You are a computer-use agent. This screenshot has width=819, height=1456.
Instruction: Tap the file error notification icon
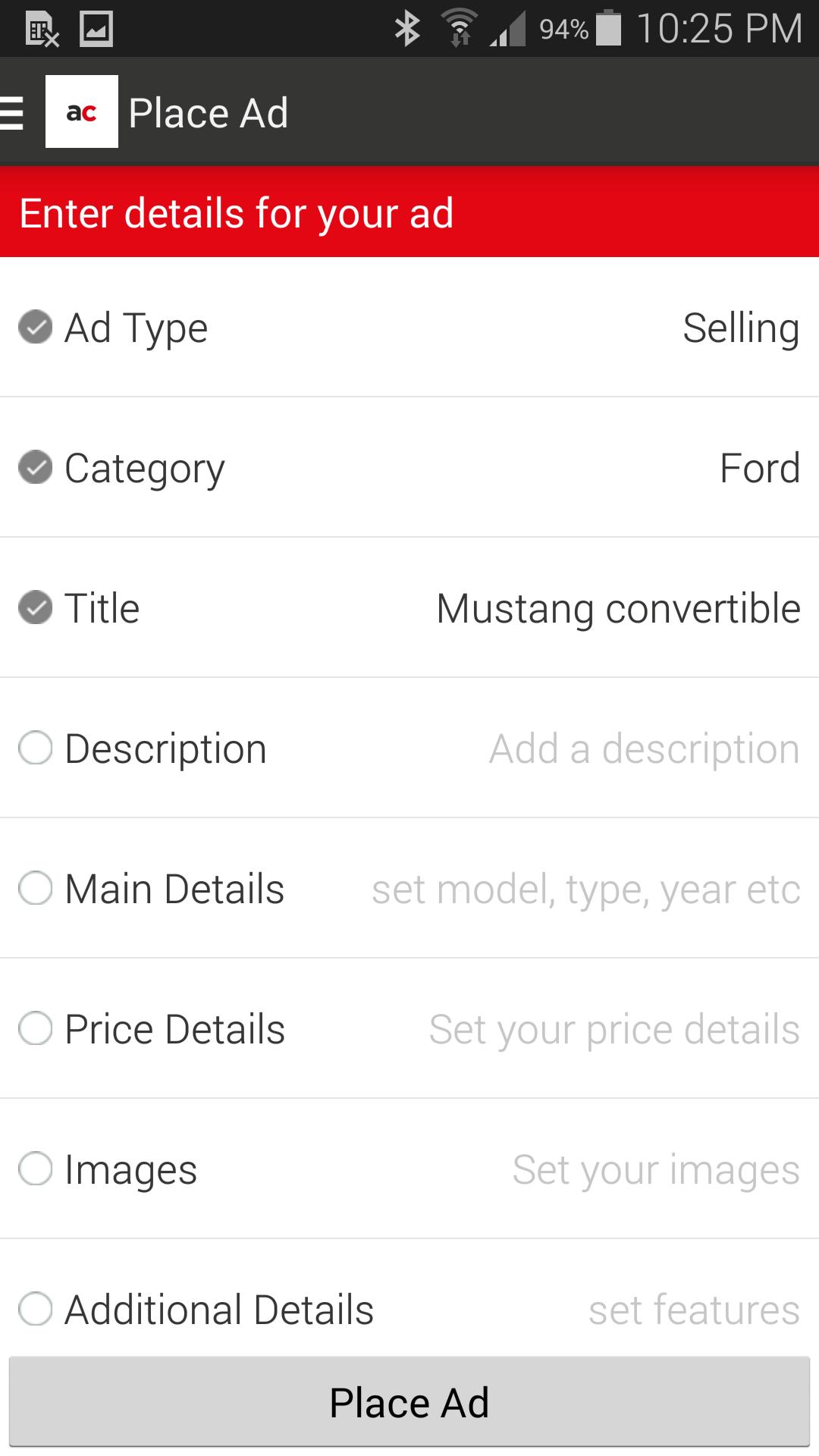42,27
